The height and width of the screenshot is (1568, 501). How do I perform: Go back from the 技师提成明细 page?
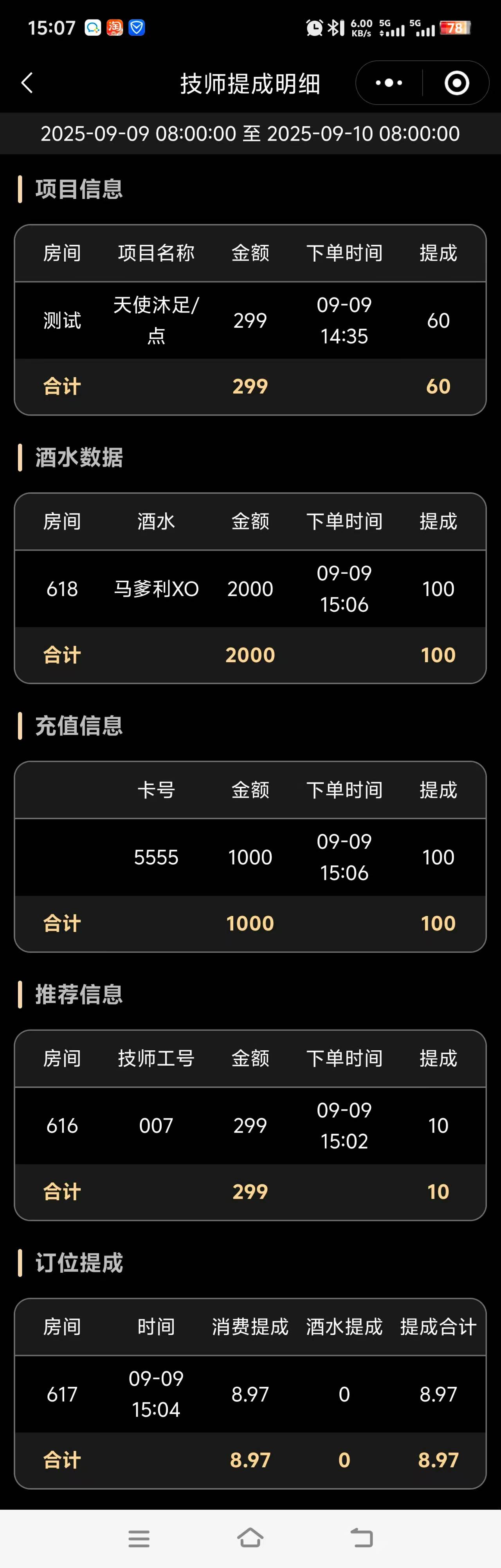pyautogui.click(x=27, y=83)
